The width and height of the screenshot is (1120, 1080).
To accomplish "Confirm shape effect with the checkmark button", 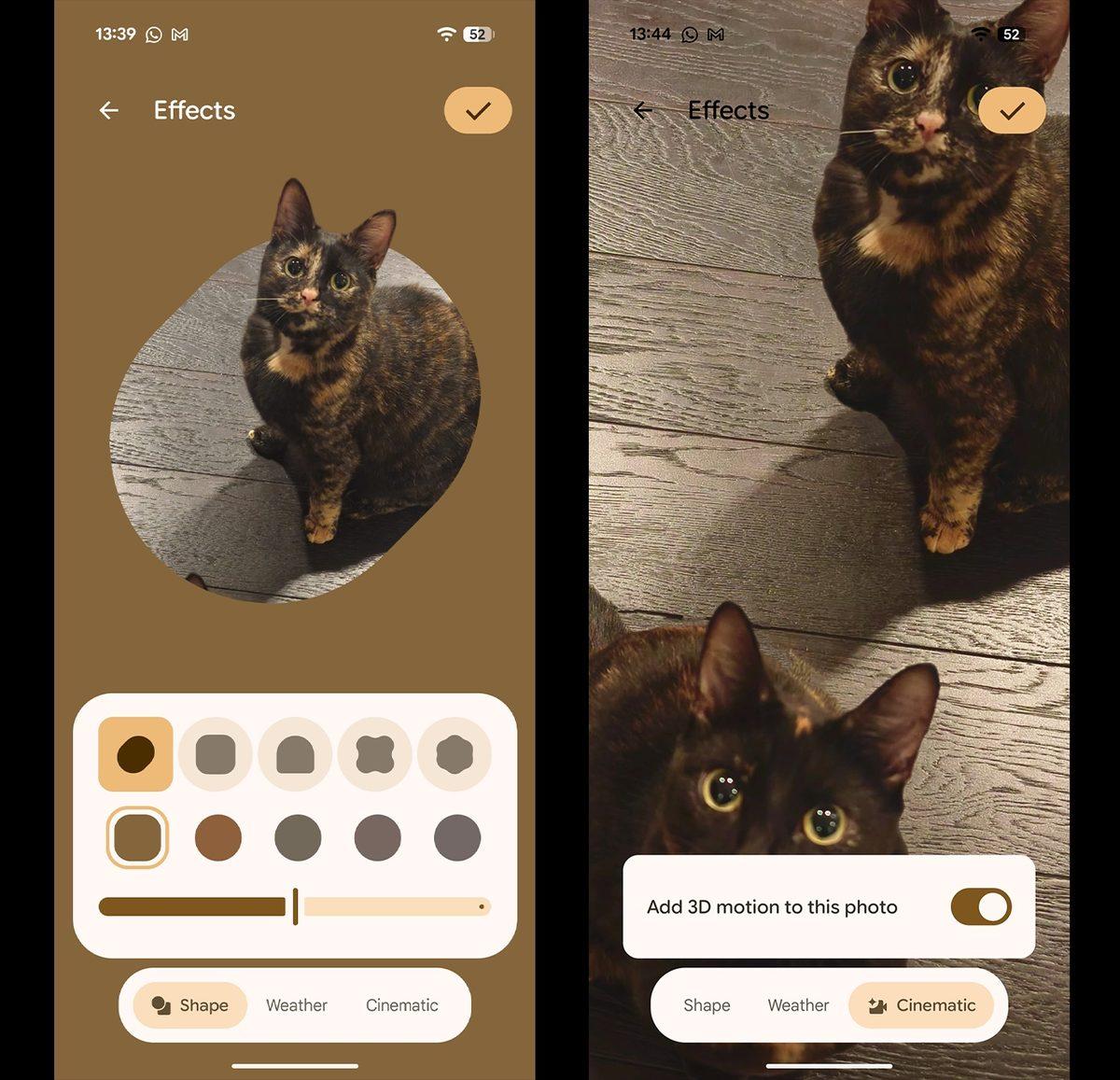I will [478, 110].
